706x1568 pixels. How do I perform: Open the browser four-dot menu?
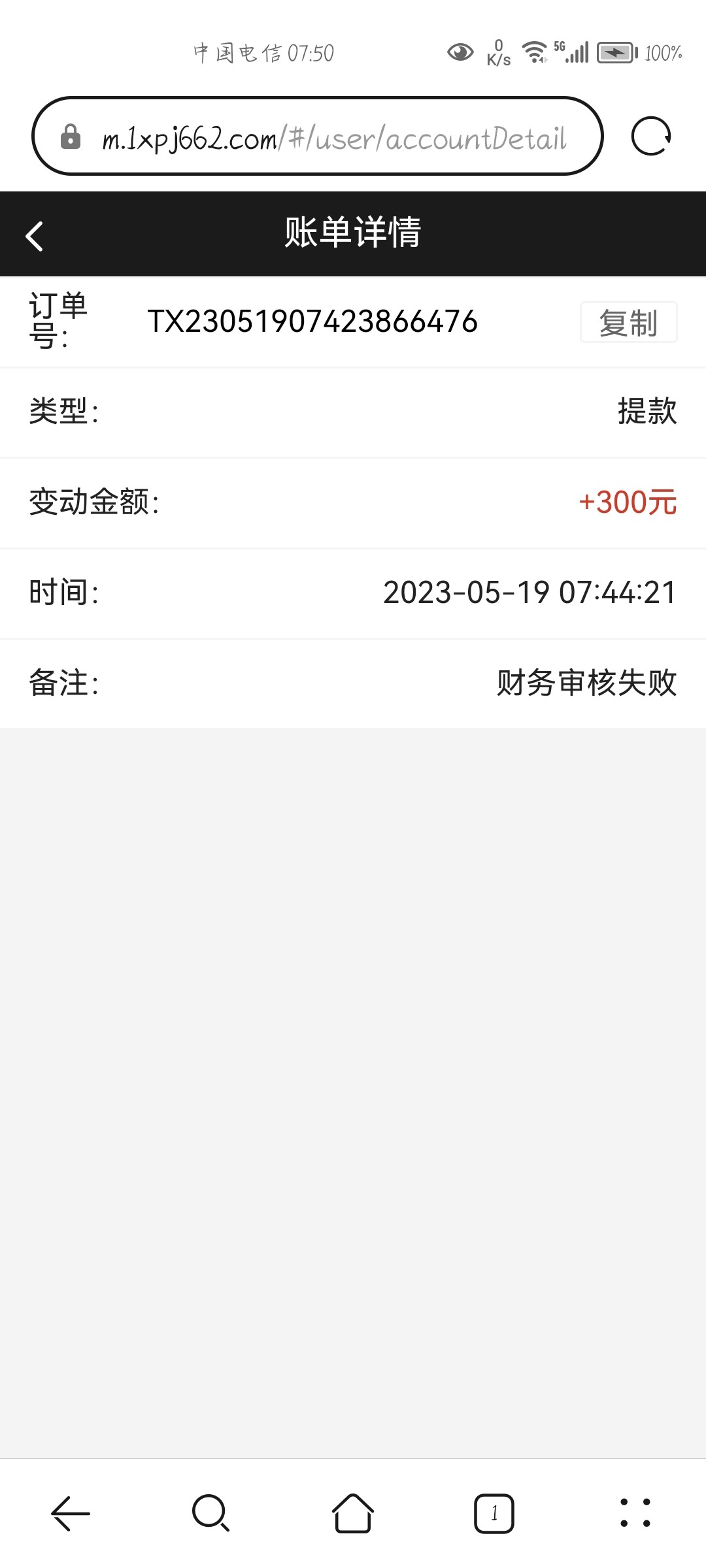pos(635,1513)
